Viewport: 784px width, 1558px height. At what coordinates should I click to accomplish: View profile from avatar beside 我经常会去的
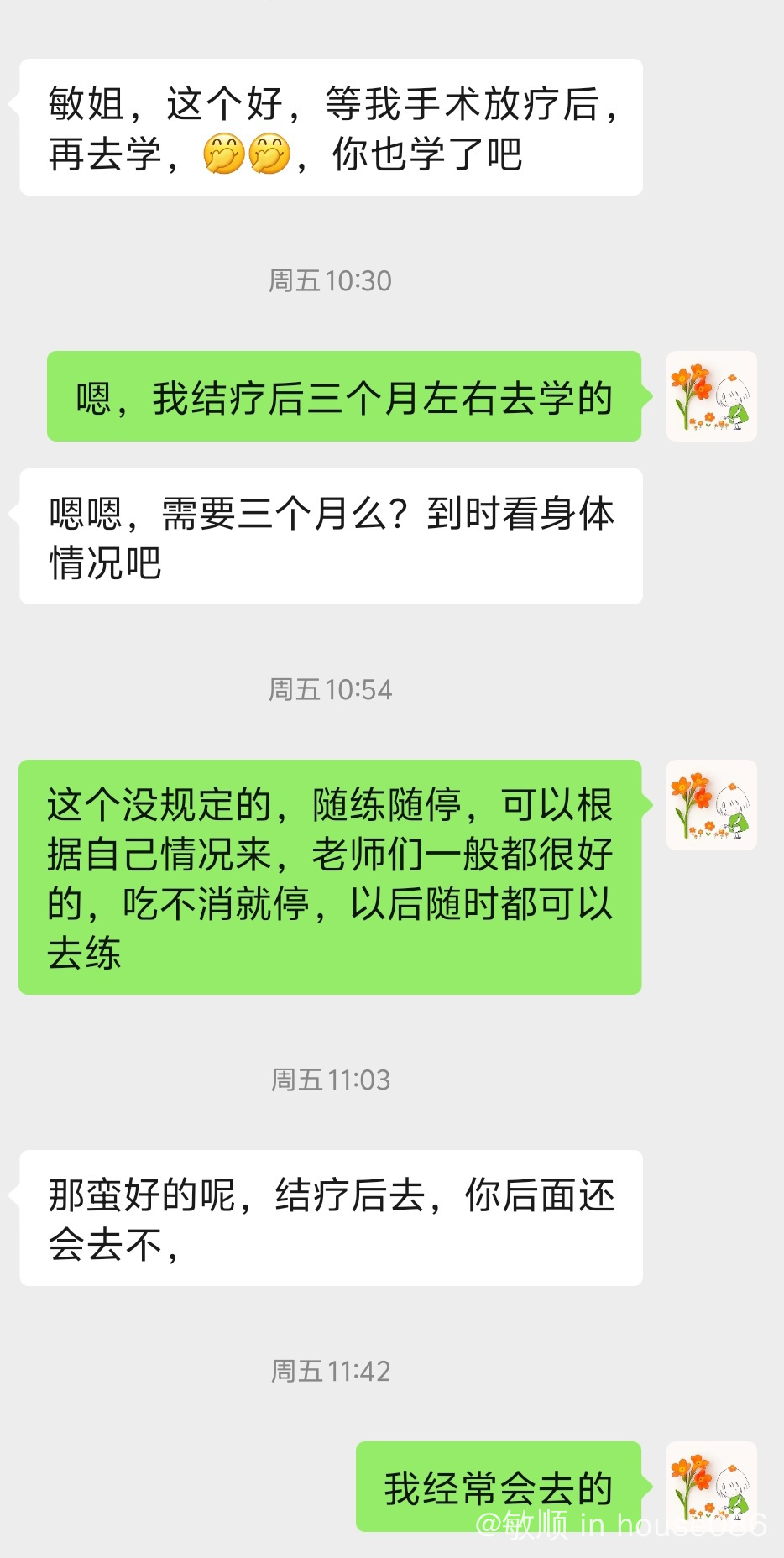711,1486
